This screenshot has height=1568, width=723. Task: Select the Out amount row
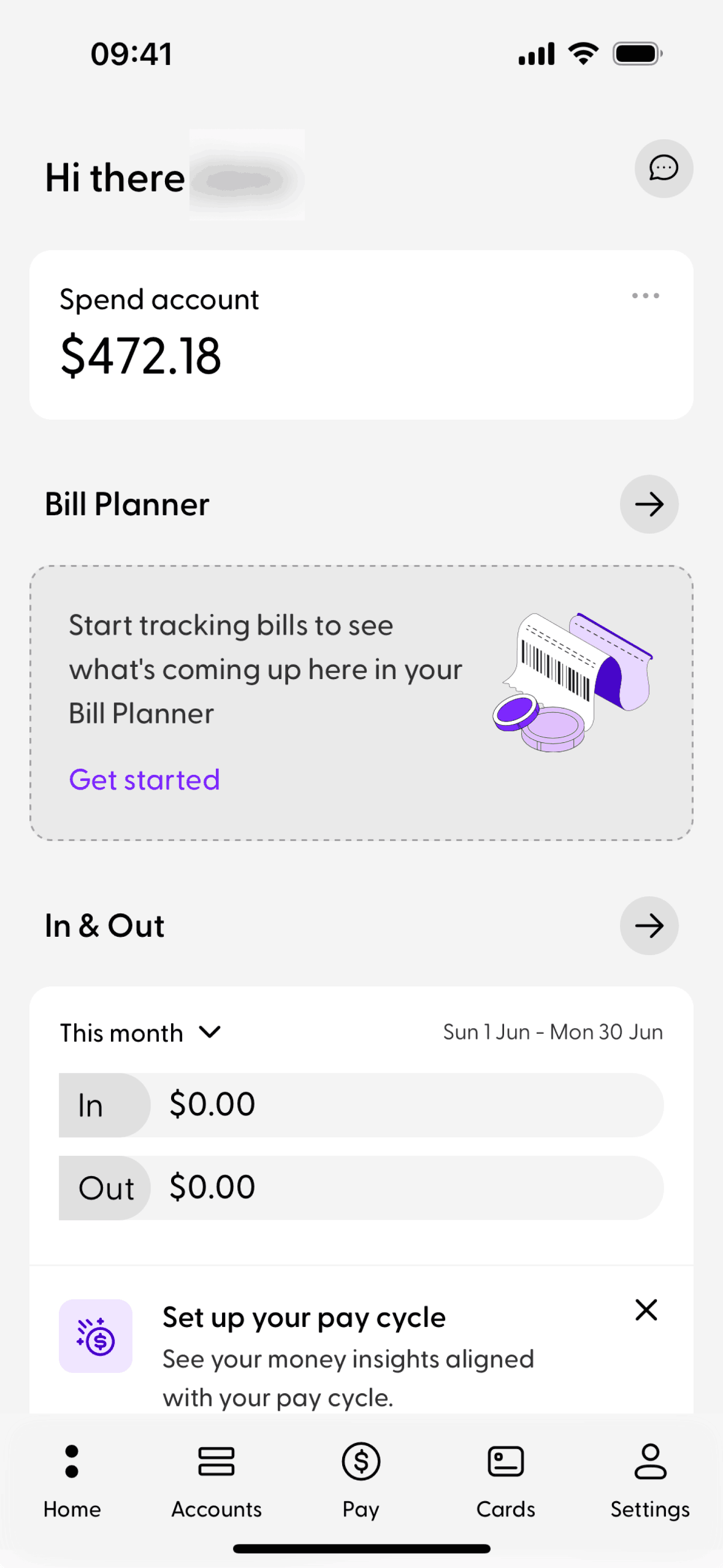pos(361,1186)
